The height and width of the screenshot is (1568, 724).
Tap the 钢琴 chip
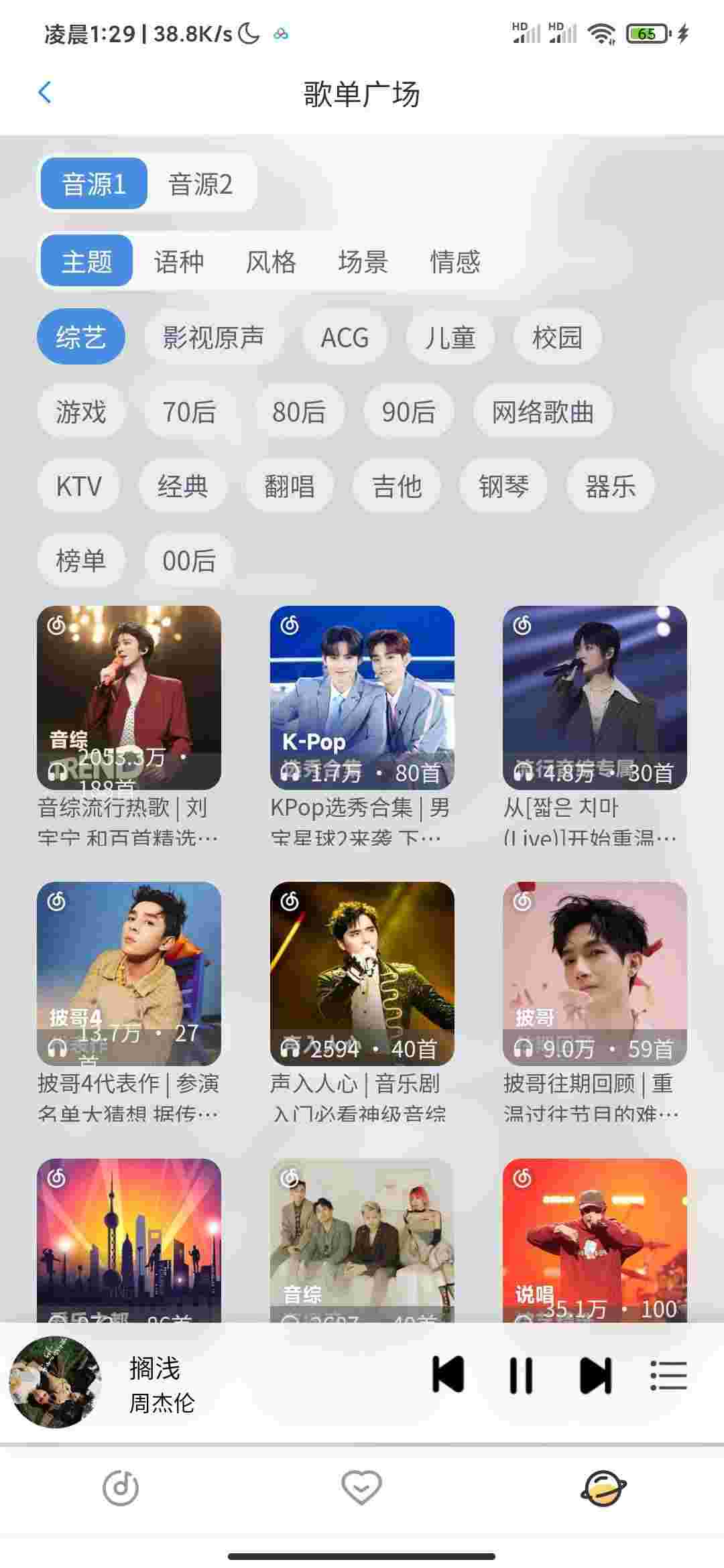pyautogui.click(x=503, y=486)
